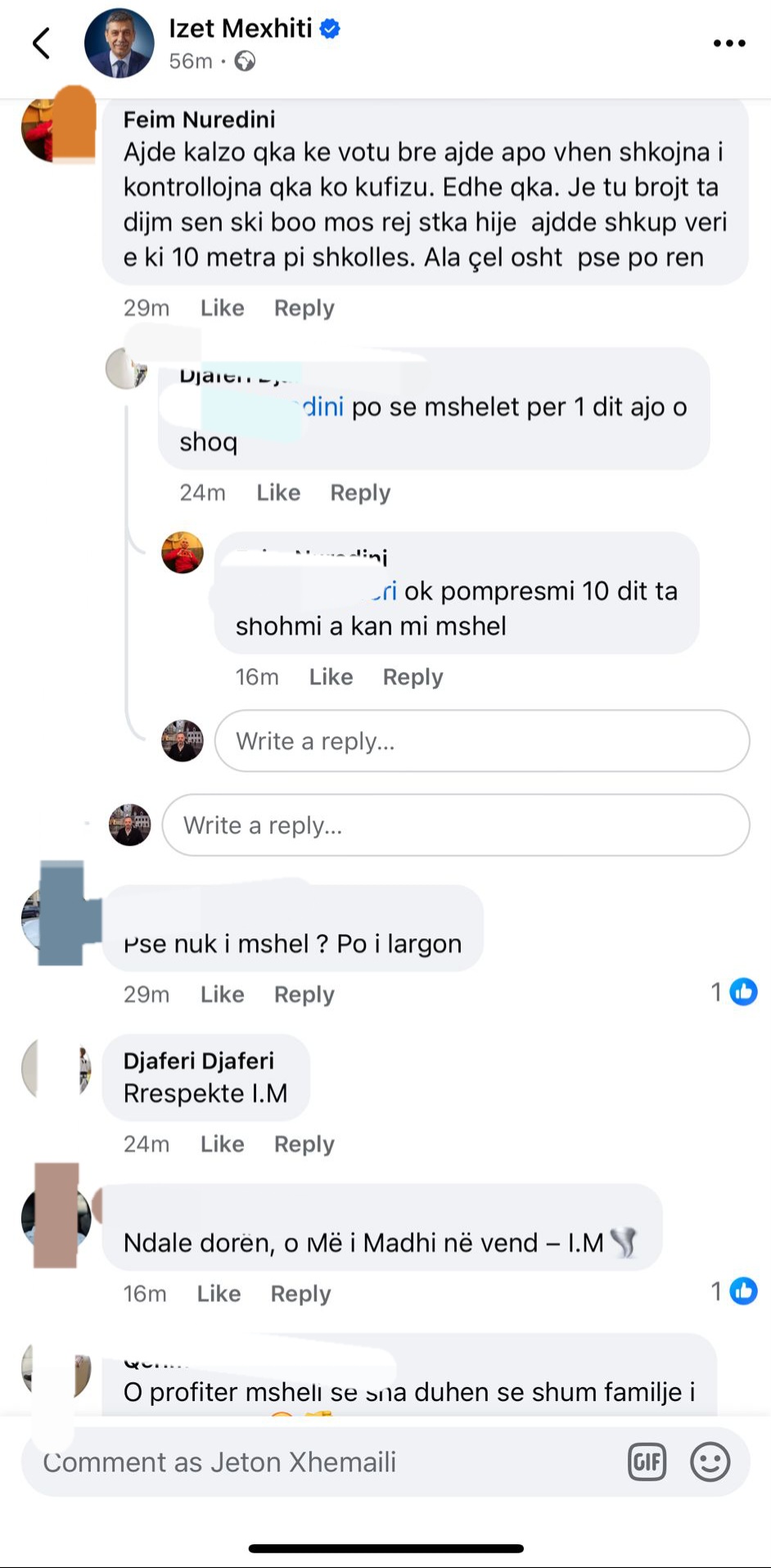Open the GIF picker
This screenshot has width=771, height=1568.
coord(647,1462)
